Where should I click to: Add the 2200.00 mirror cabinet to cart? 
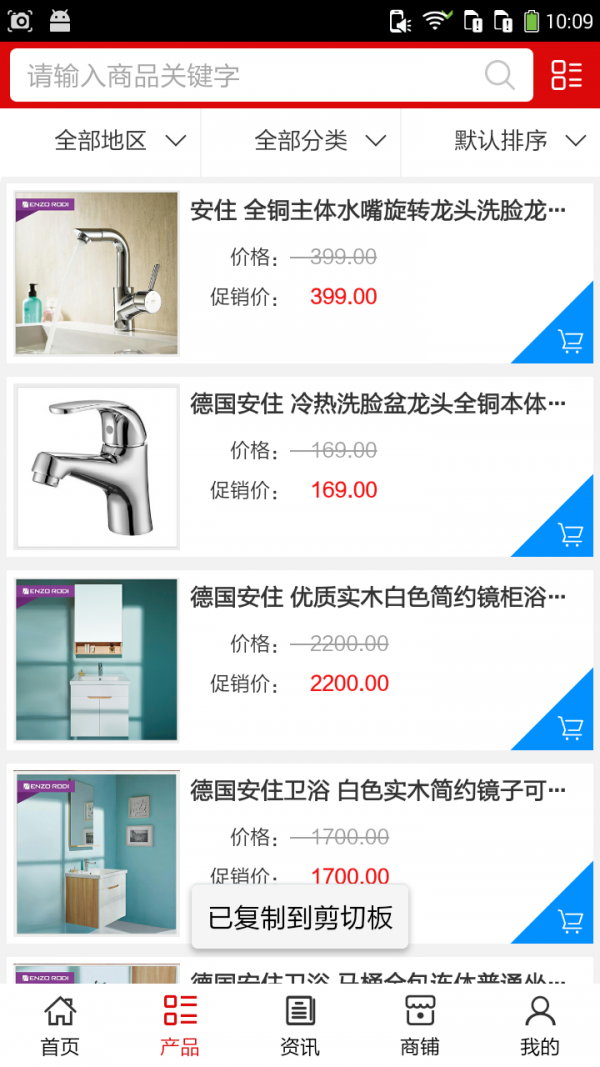tap(570, 728)
